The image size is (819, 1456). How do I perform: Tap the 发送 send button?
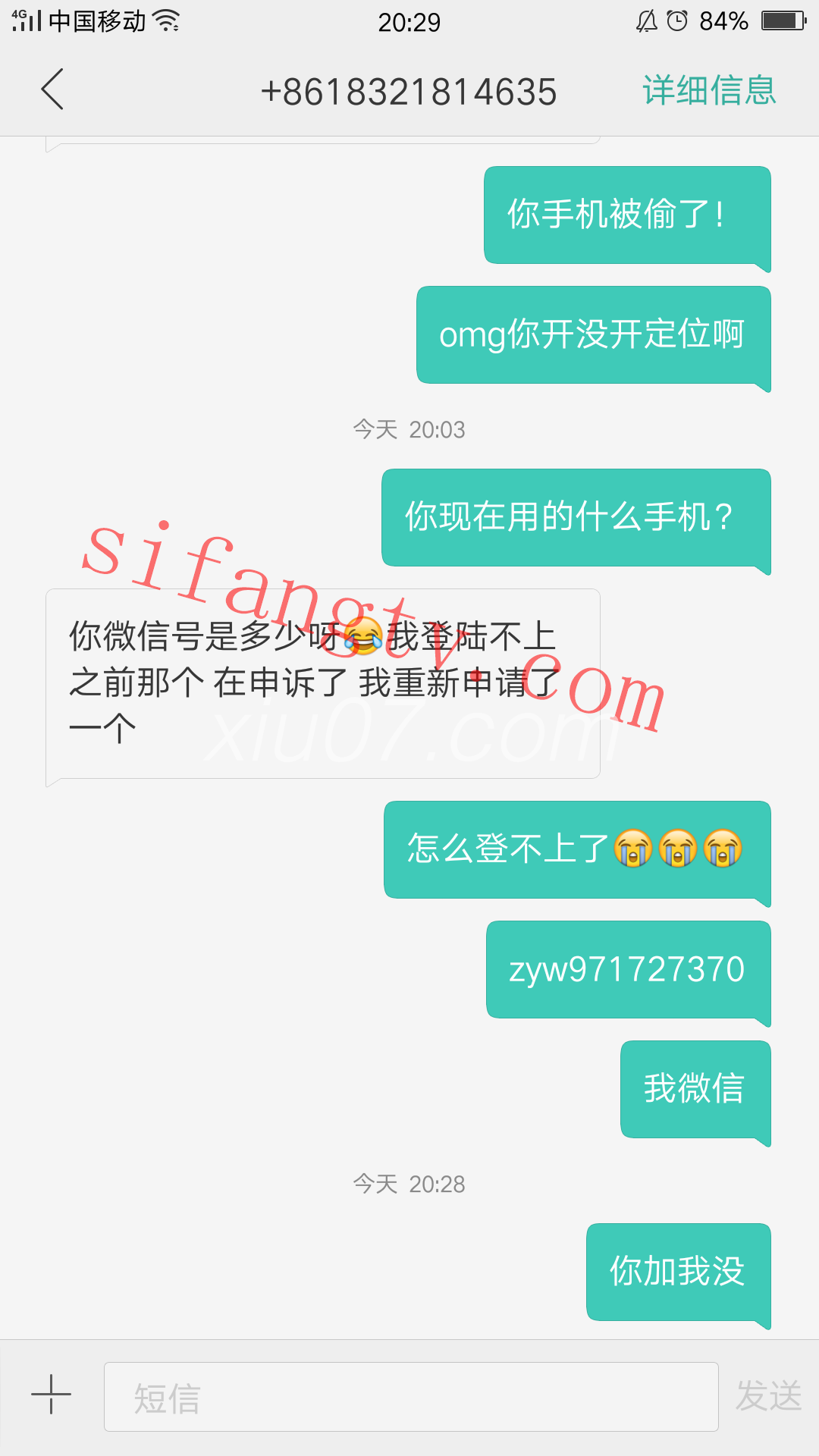tap(768, 1396)
